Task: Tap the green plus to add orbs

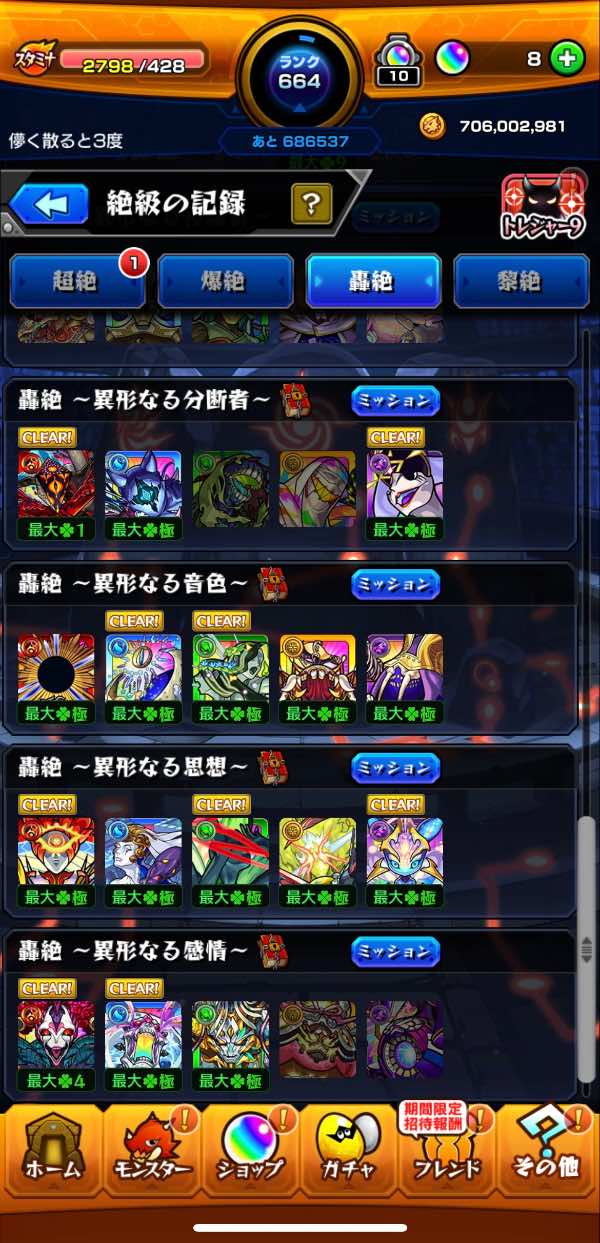Action: click(568, 58)
